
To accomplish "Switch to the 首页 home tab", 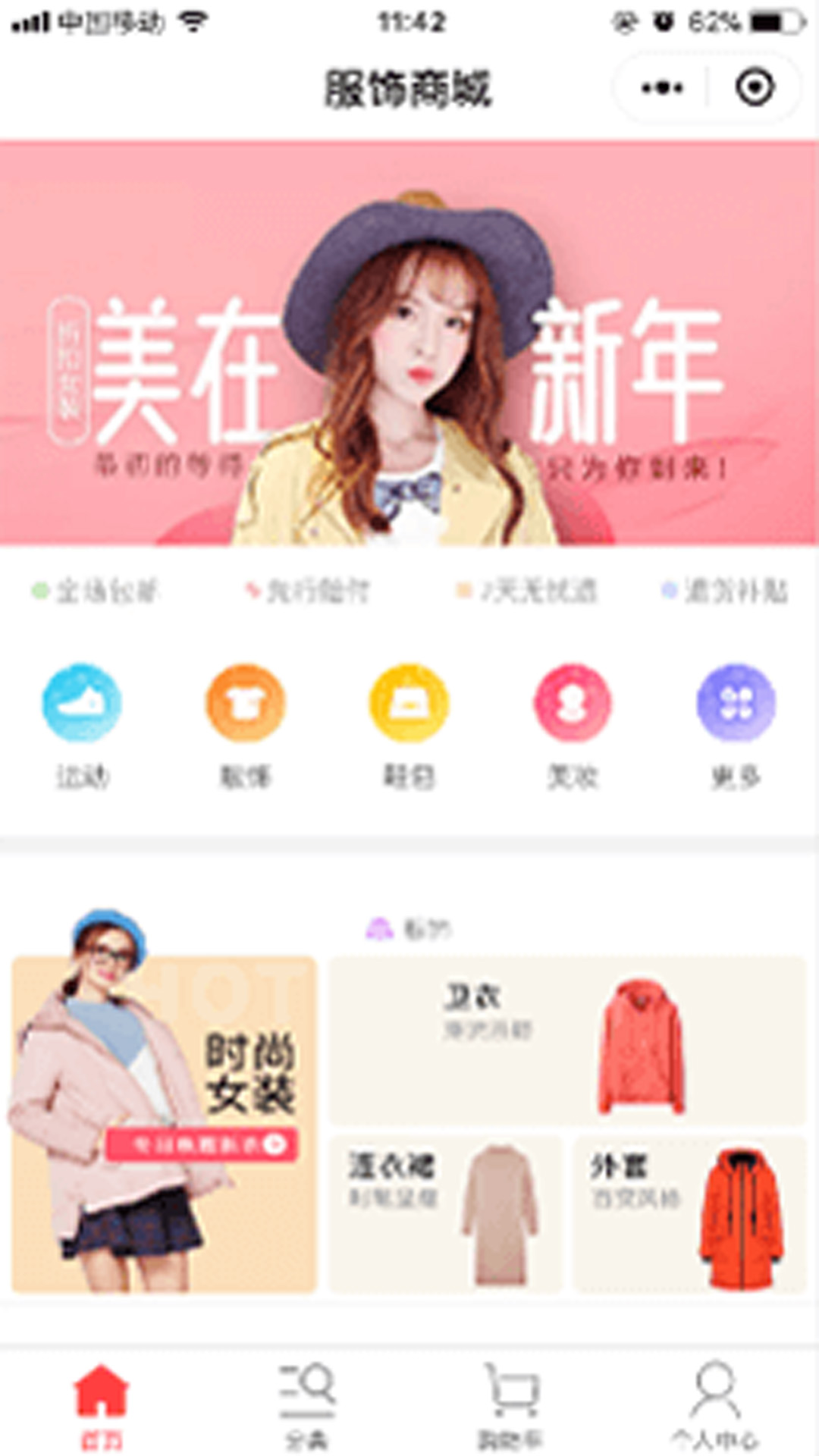I will click(101, 1403).
